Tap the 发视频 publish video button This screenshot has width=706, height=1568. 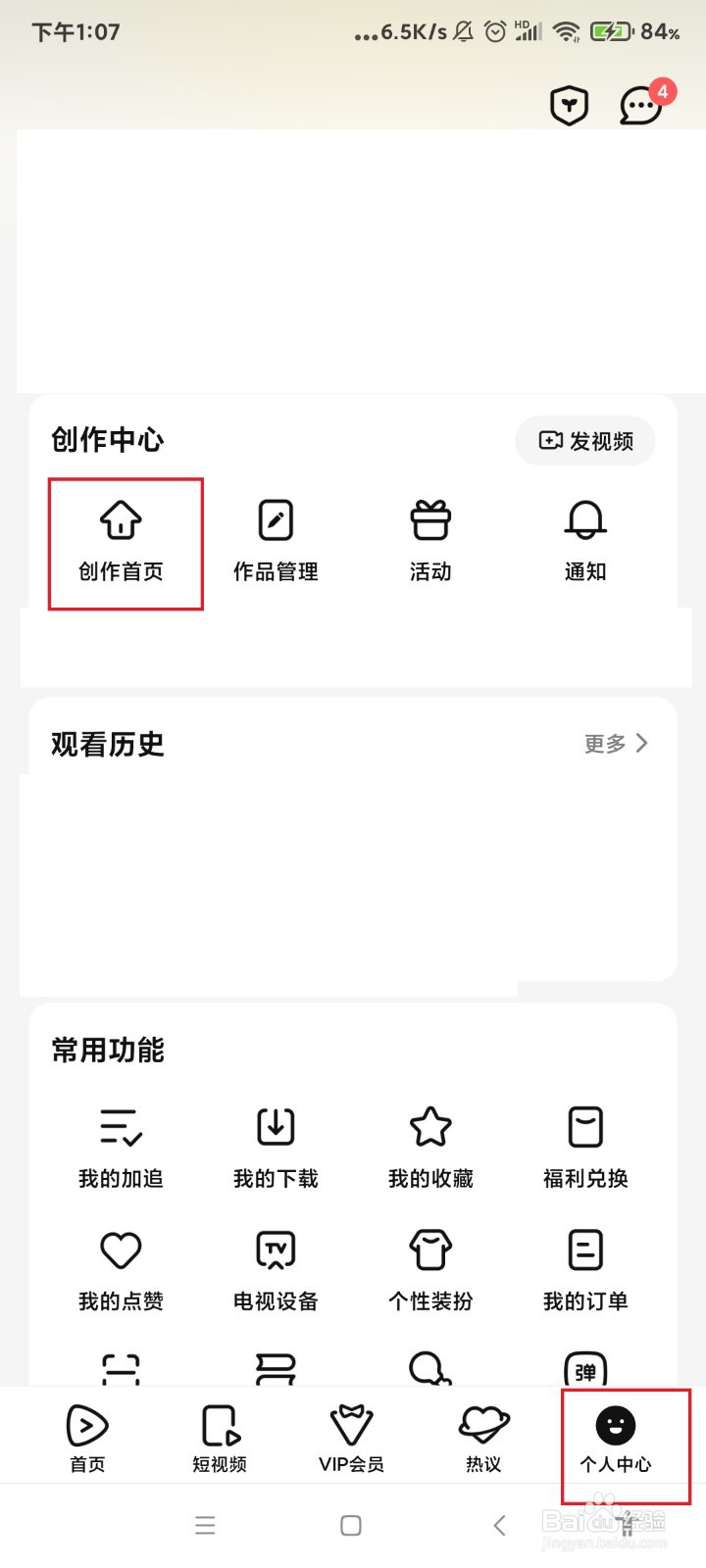(x=584, y=441)
